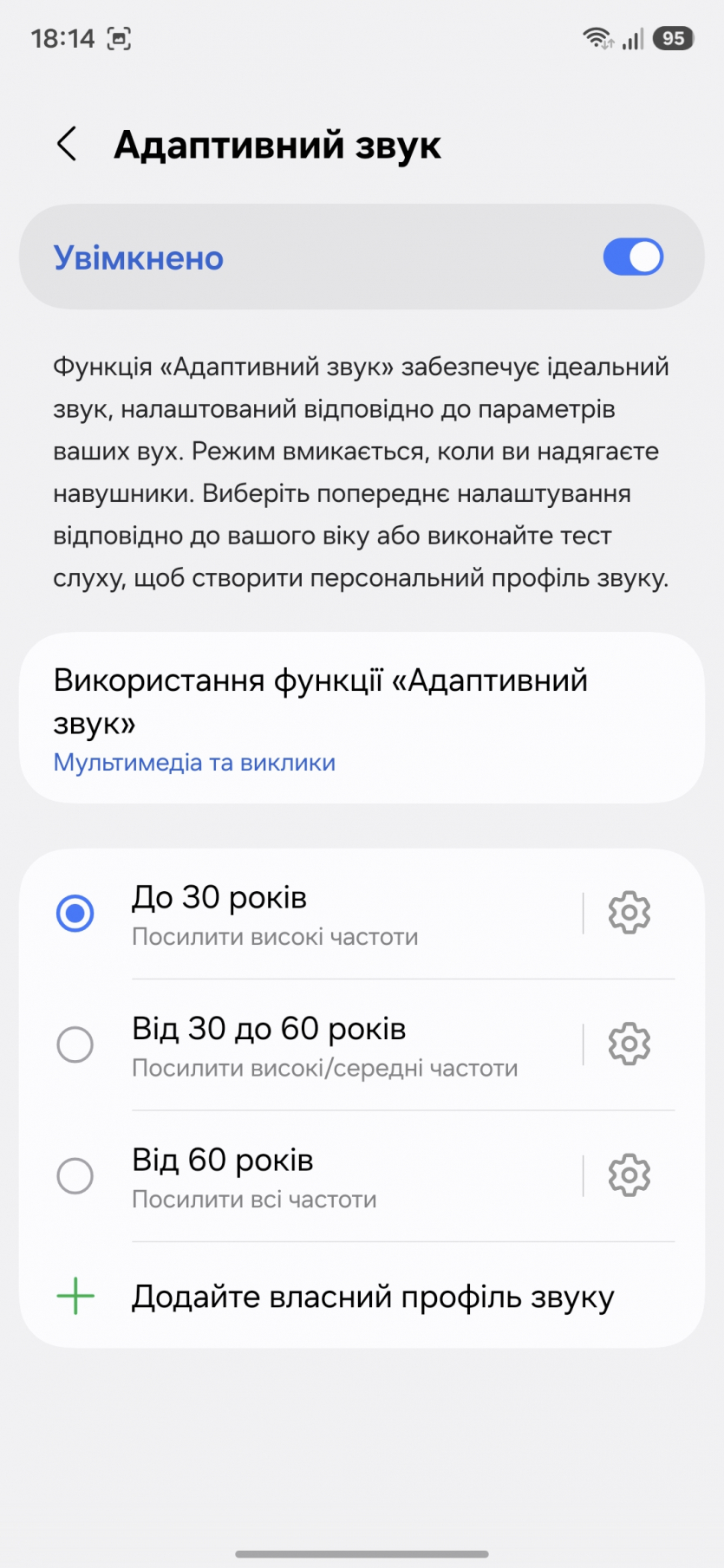Open gear settings for До 30 років
Viewport: 724px width, 1568px height.
tap(629, 913)
